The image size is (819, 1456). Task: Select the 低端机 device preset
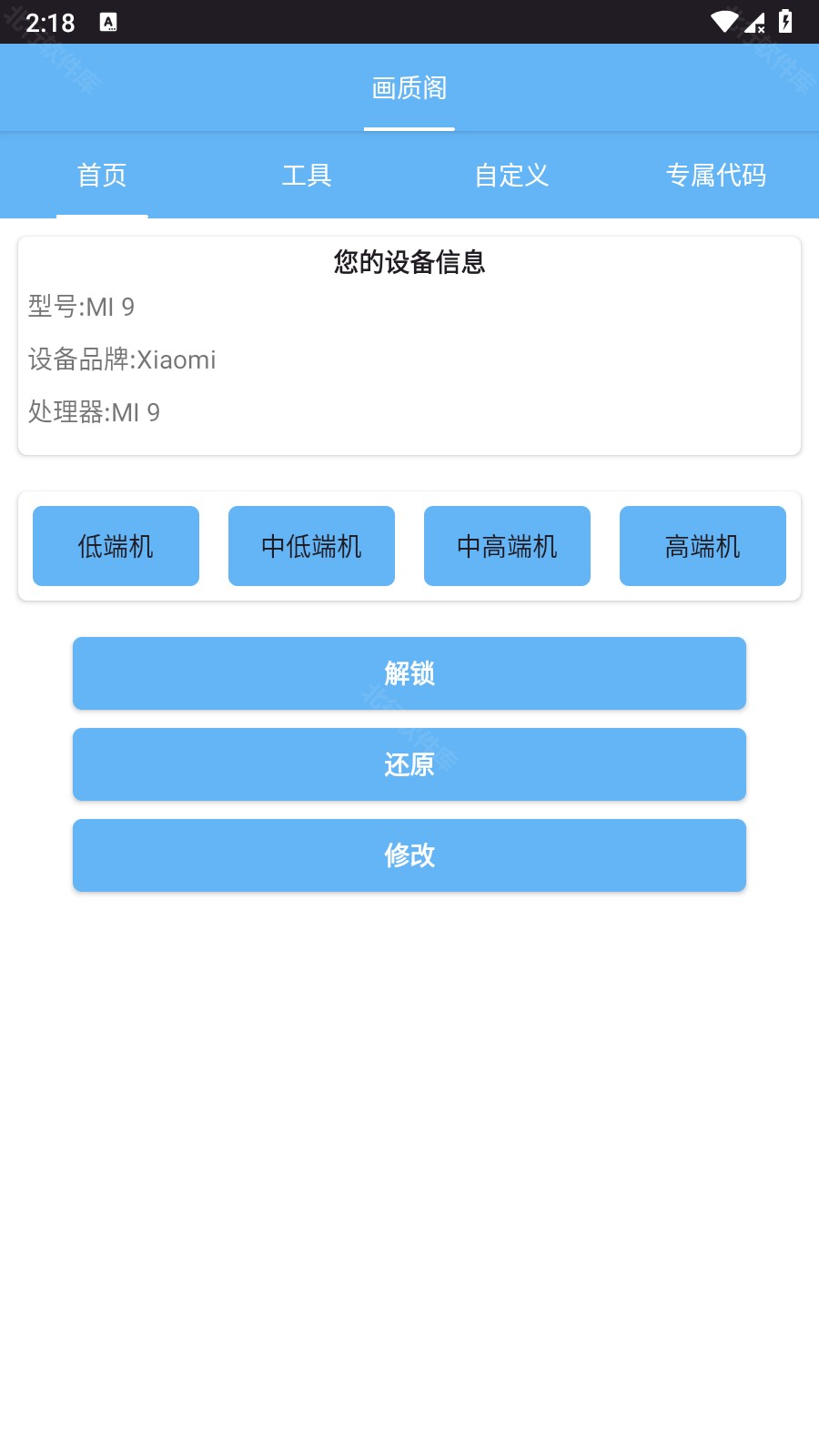[x=116, y=545]
